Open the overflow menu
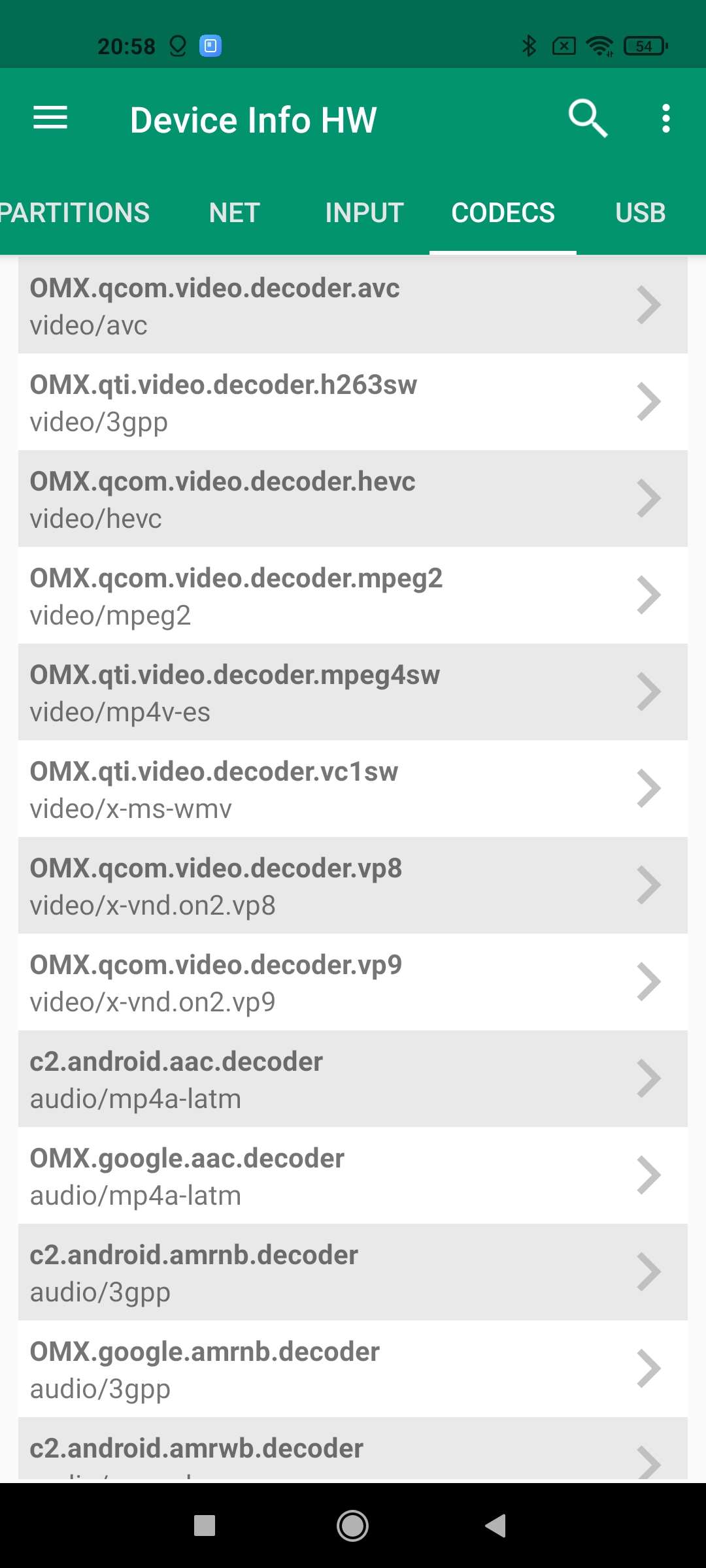The width and height of the screenshot is (706, 1568). 665,118
